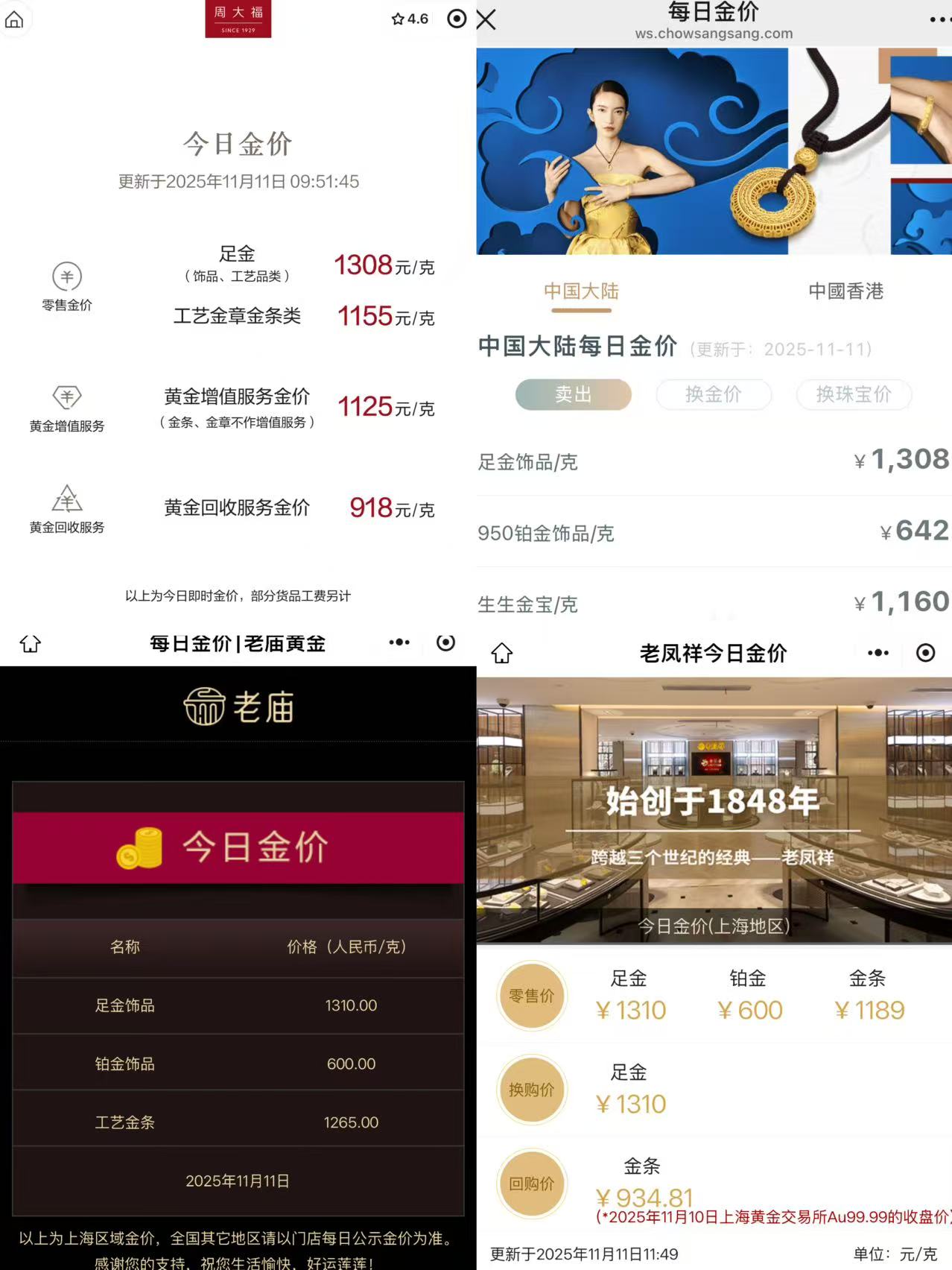This screenshot has height=1270, width=952.
Task: Open the more options menu on 老庙 page
Action: pyautogui.click(x=399, y=642)
